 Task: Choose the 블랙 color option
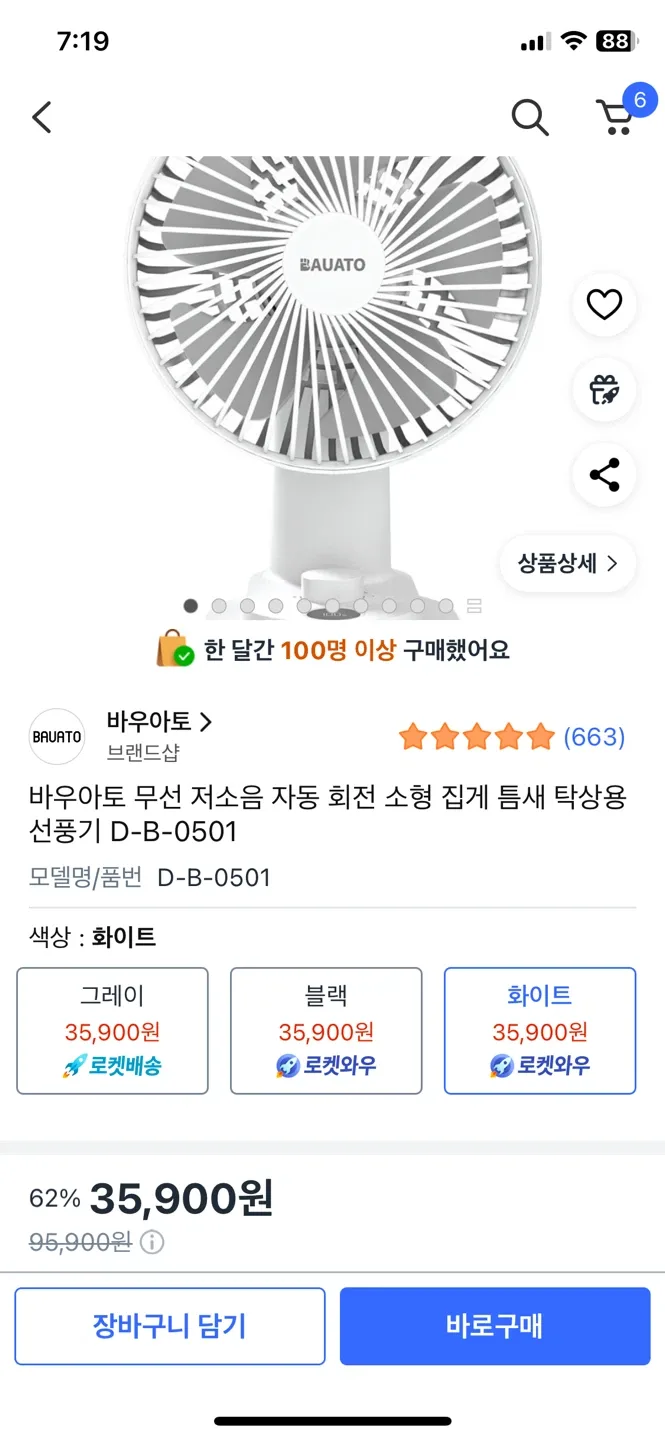click(x=326, y=1030)
